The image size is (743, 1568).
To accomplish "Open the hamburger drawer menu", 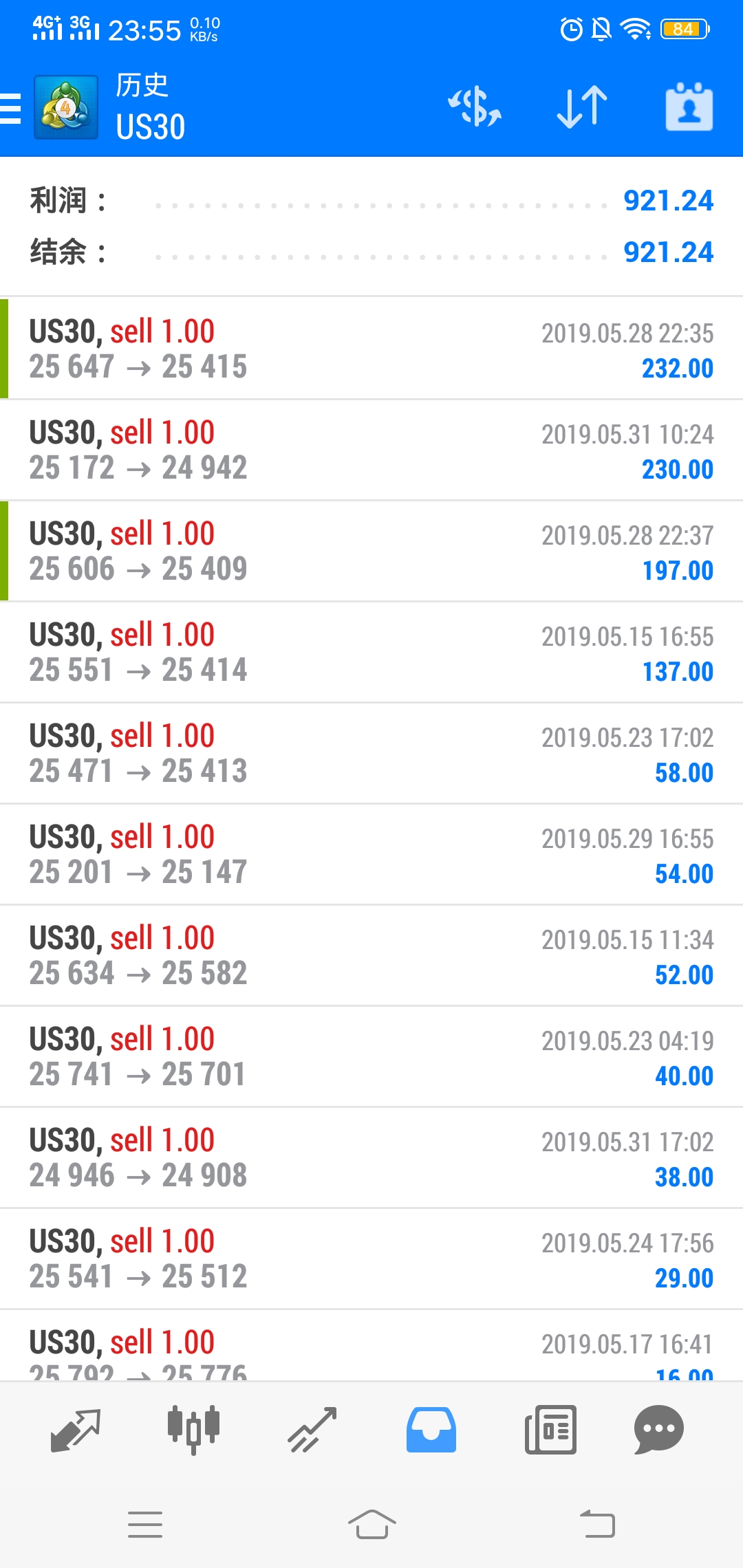I will (x=11, y=109).
